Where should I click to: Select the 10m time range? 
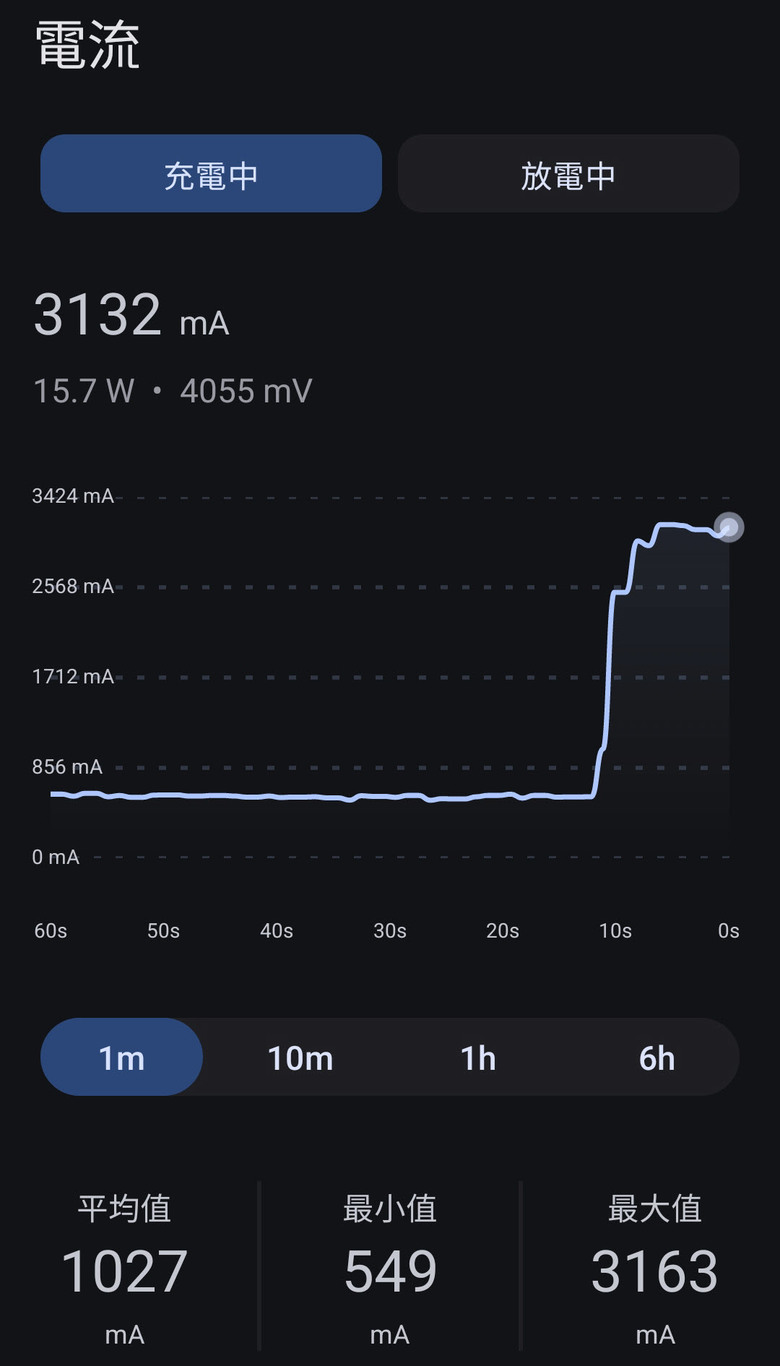(x=300, y=1057)
